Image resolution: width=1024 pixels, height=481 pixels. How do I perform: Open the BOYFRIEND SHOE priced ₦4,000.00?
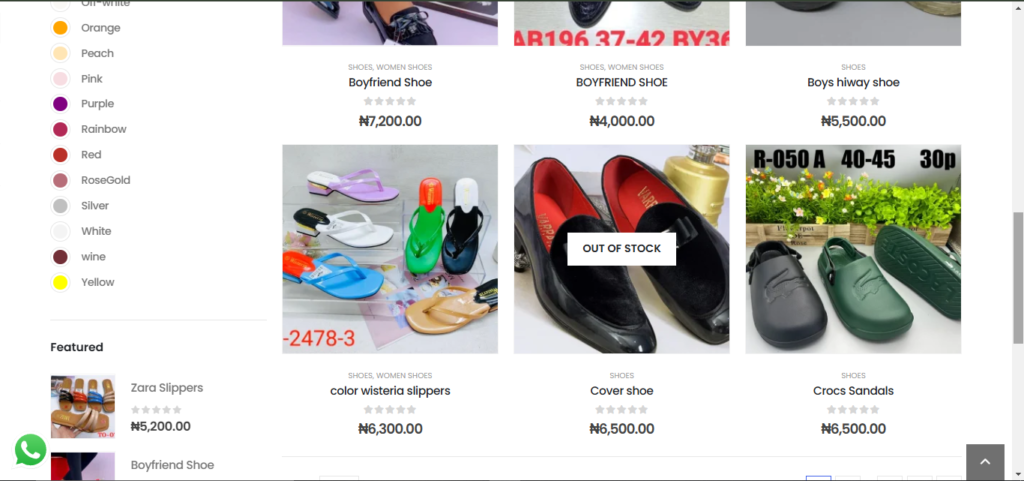pyautogui.click(x=621, y=83)
